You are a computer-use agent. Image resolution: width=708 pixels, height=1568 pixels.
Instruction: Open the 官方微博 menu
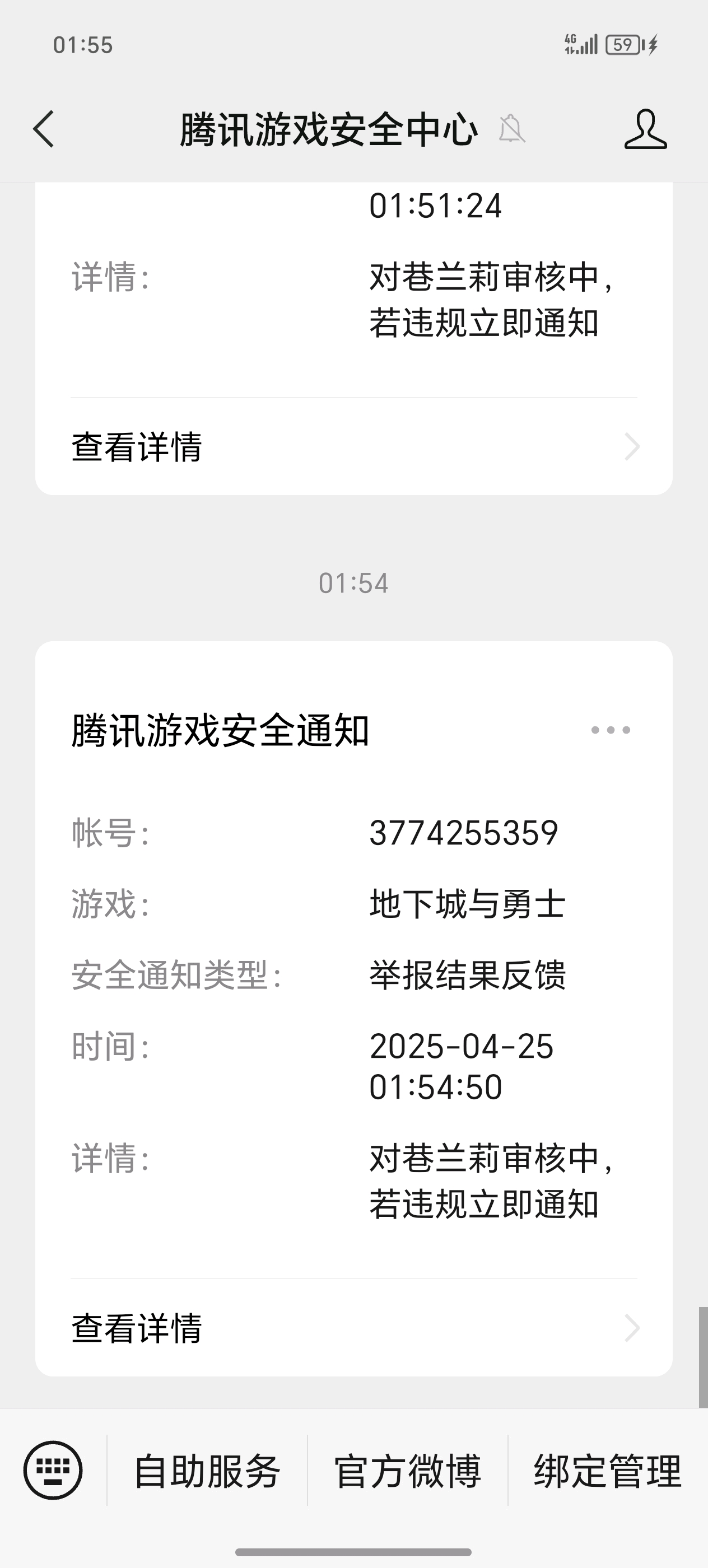408,1471
